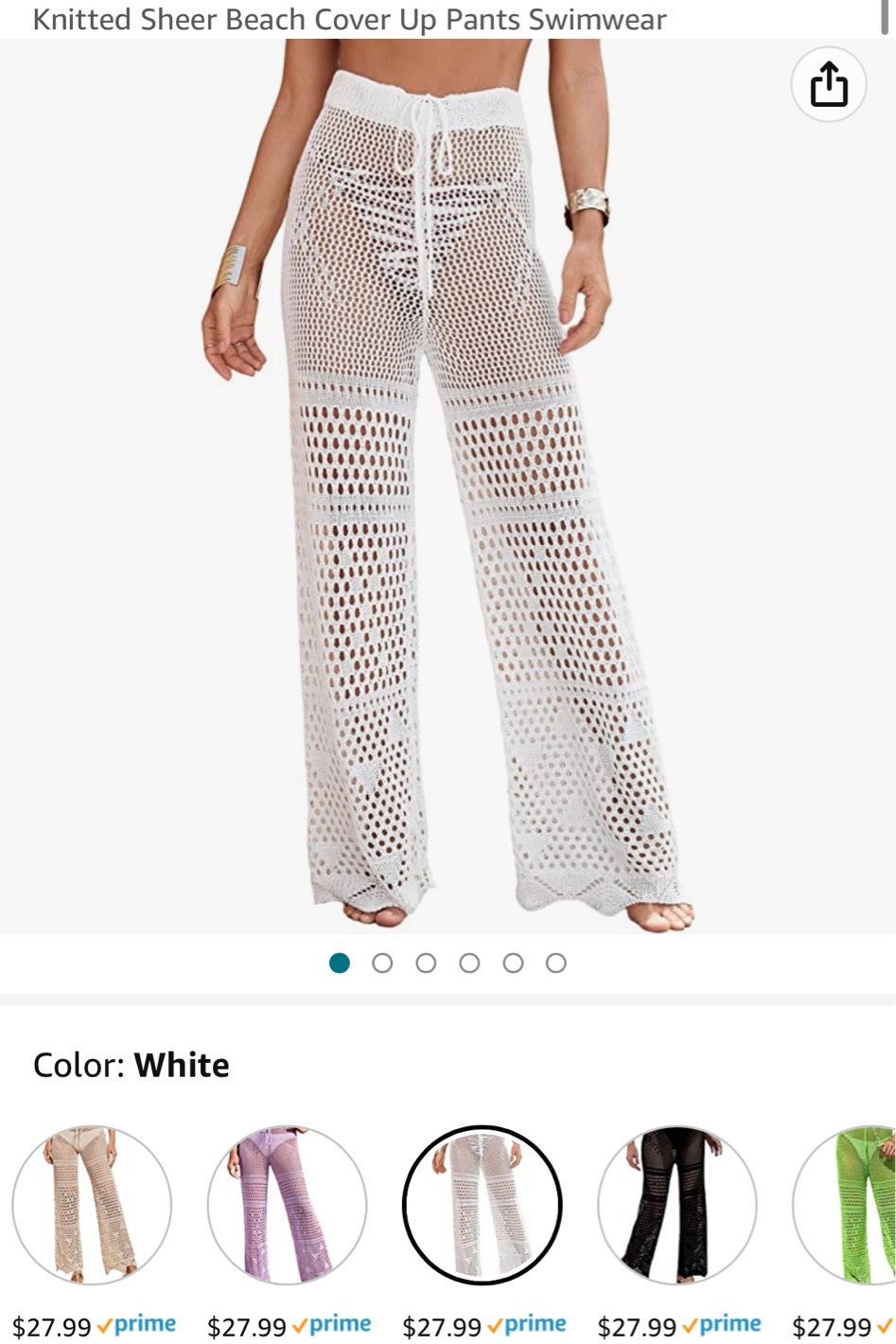
Task: Open the main product image
Action: tap(448, 483)
